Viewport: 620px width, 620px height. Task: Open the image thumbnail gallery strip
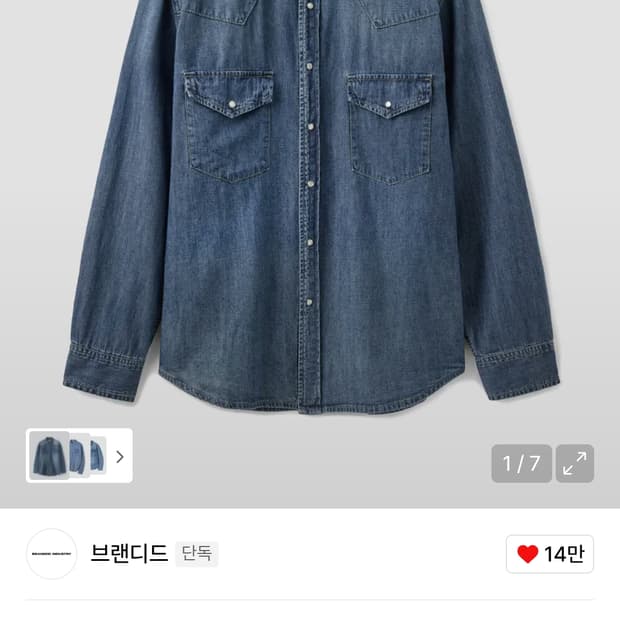79,456
